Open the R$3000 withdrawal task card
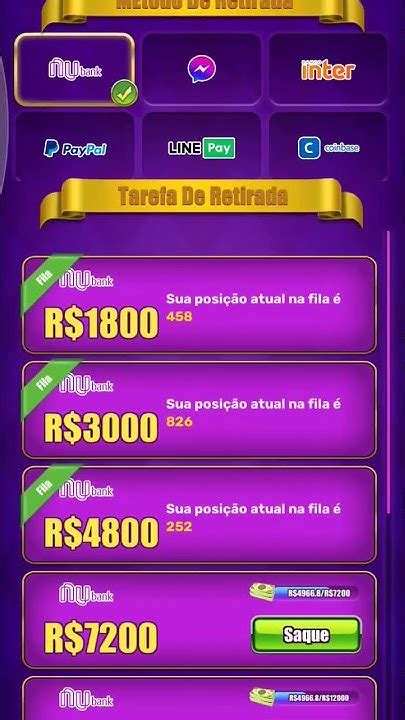Viewport: 405px width, 720px height. (199, 410)
